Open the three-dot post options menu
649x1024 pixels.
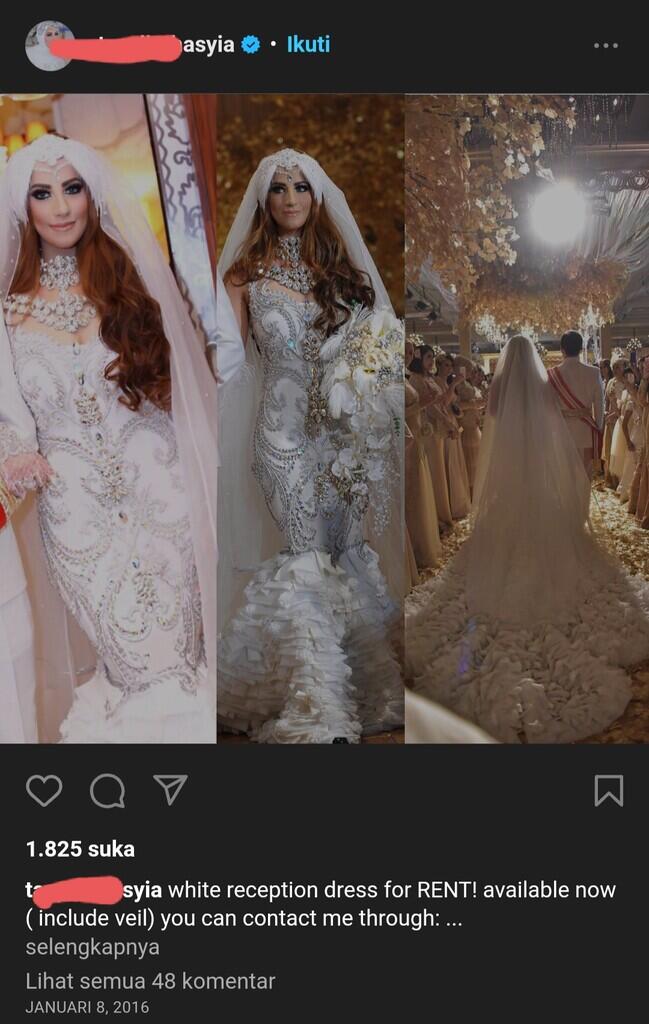coord(605,46)
